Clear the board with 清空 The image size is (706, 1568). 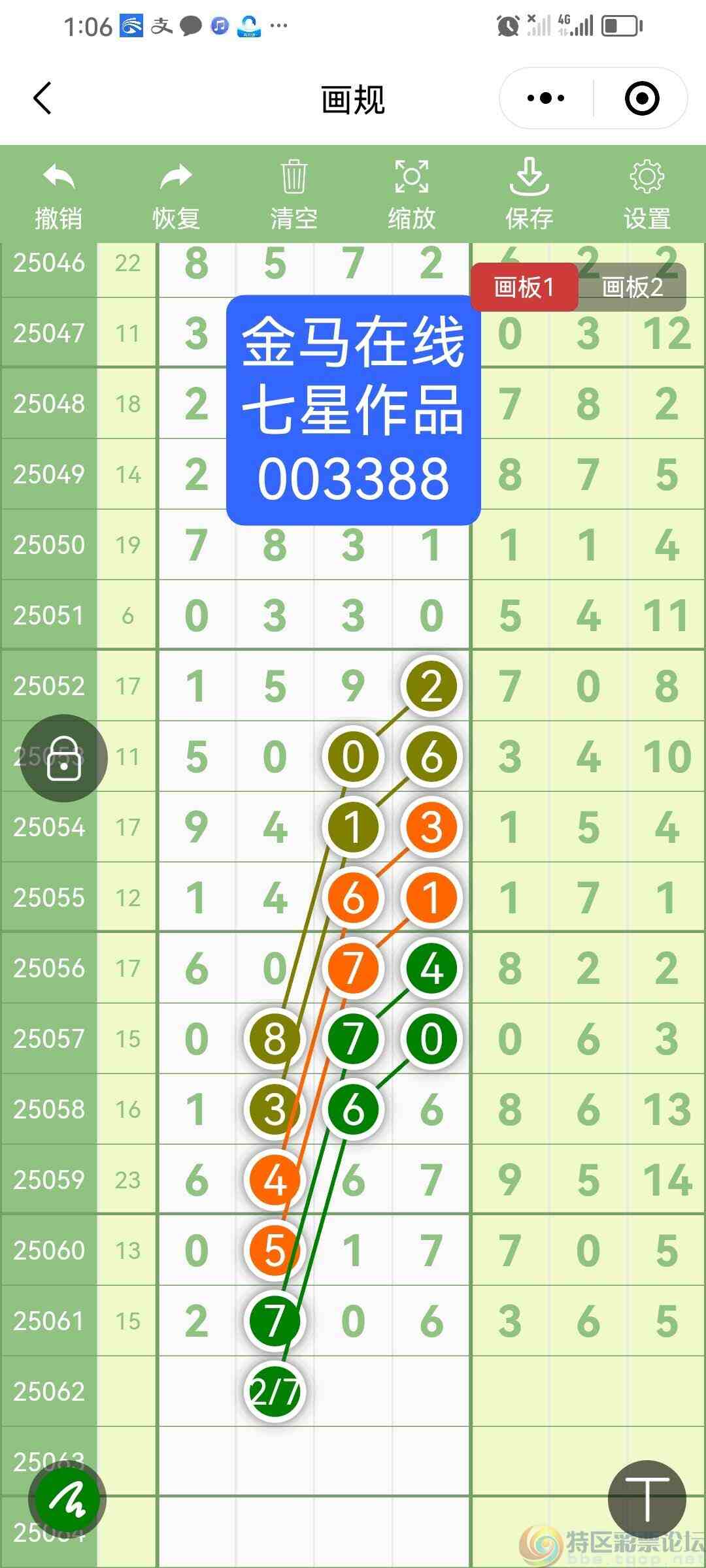coord(294,195)
